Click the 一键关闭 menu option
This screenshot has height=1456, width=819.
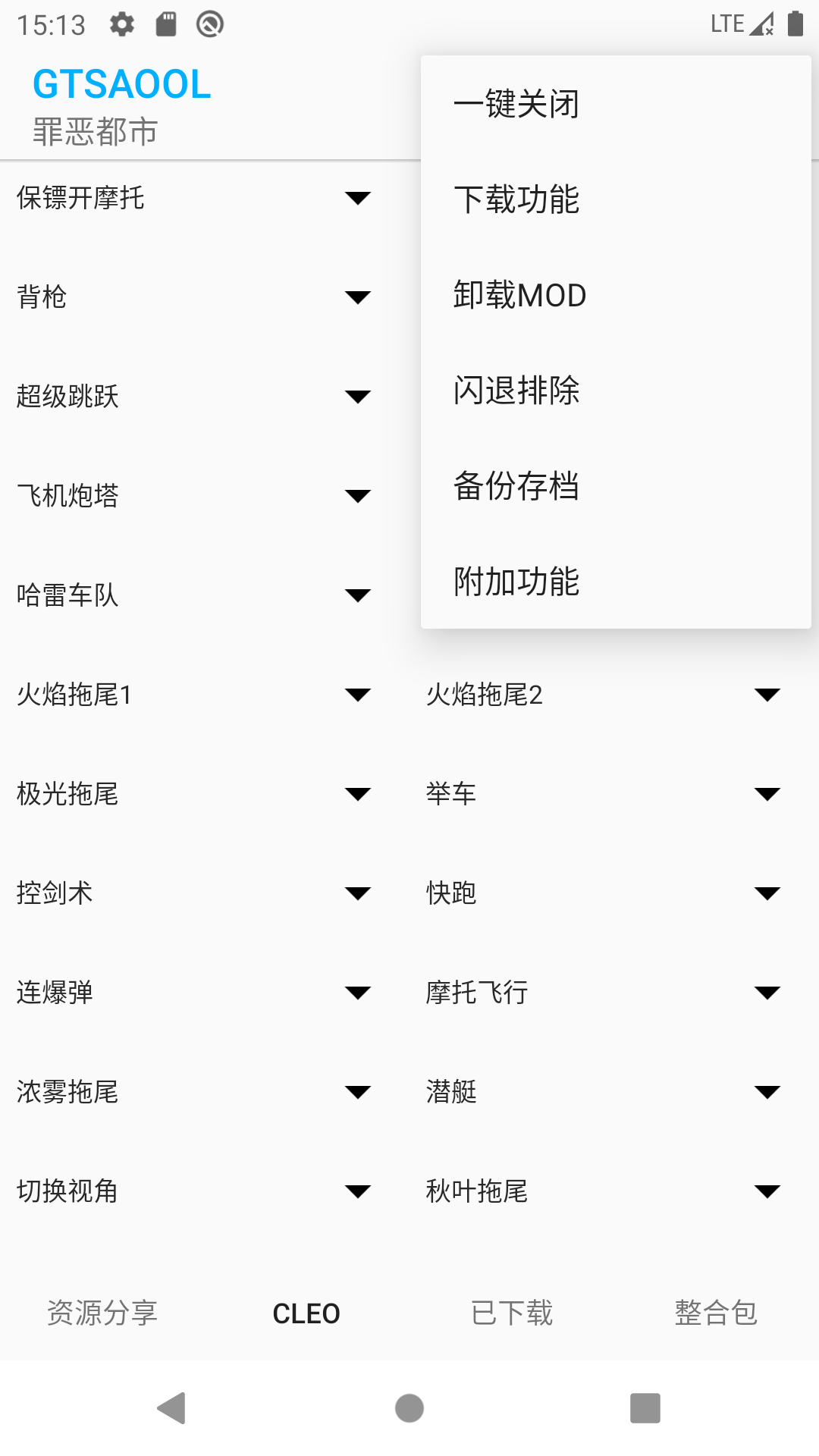tap(516, 104)
